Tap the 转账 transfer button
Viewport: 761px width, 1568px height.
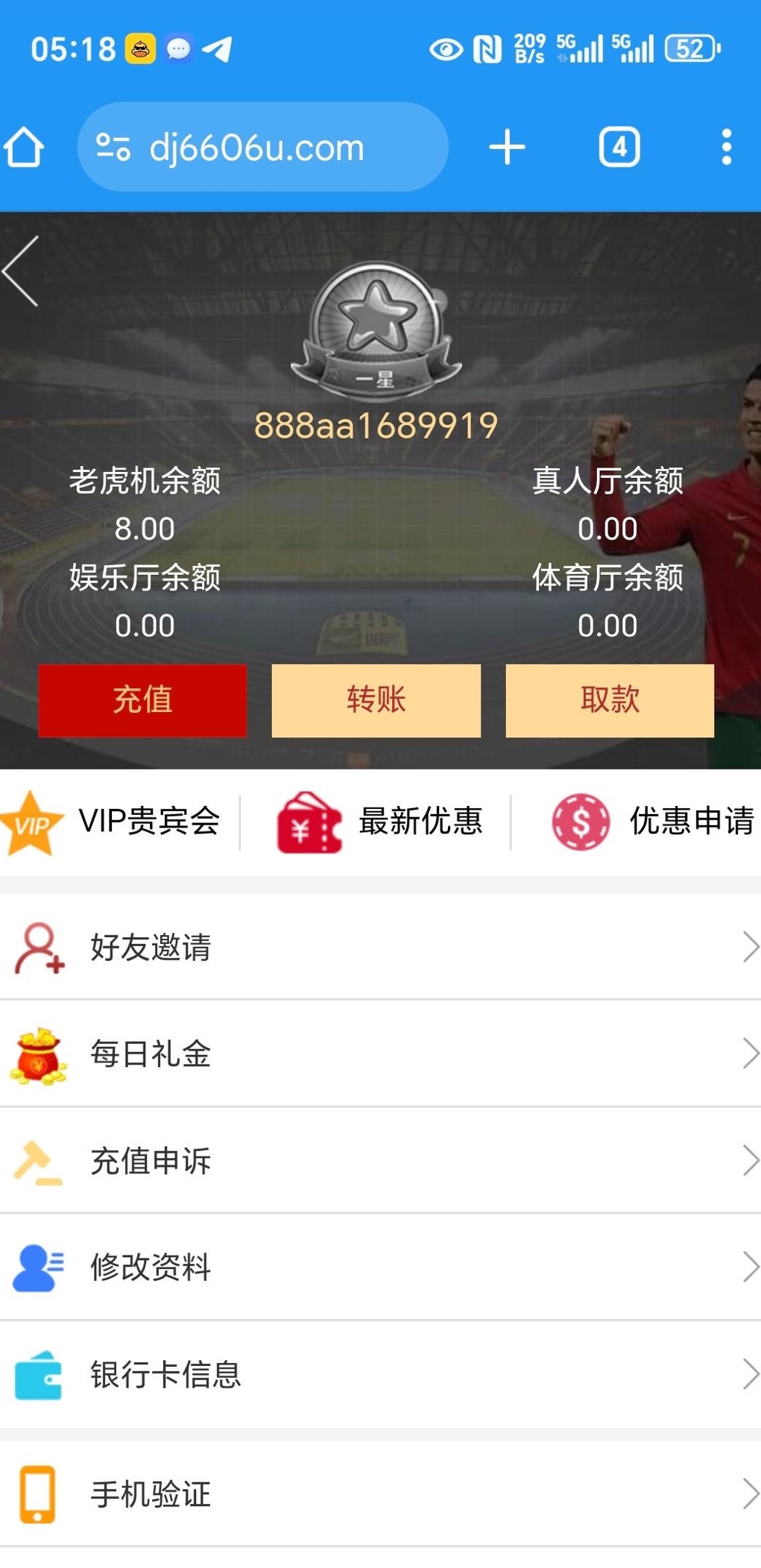(376, 699)
